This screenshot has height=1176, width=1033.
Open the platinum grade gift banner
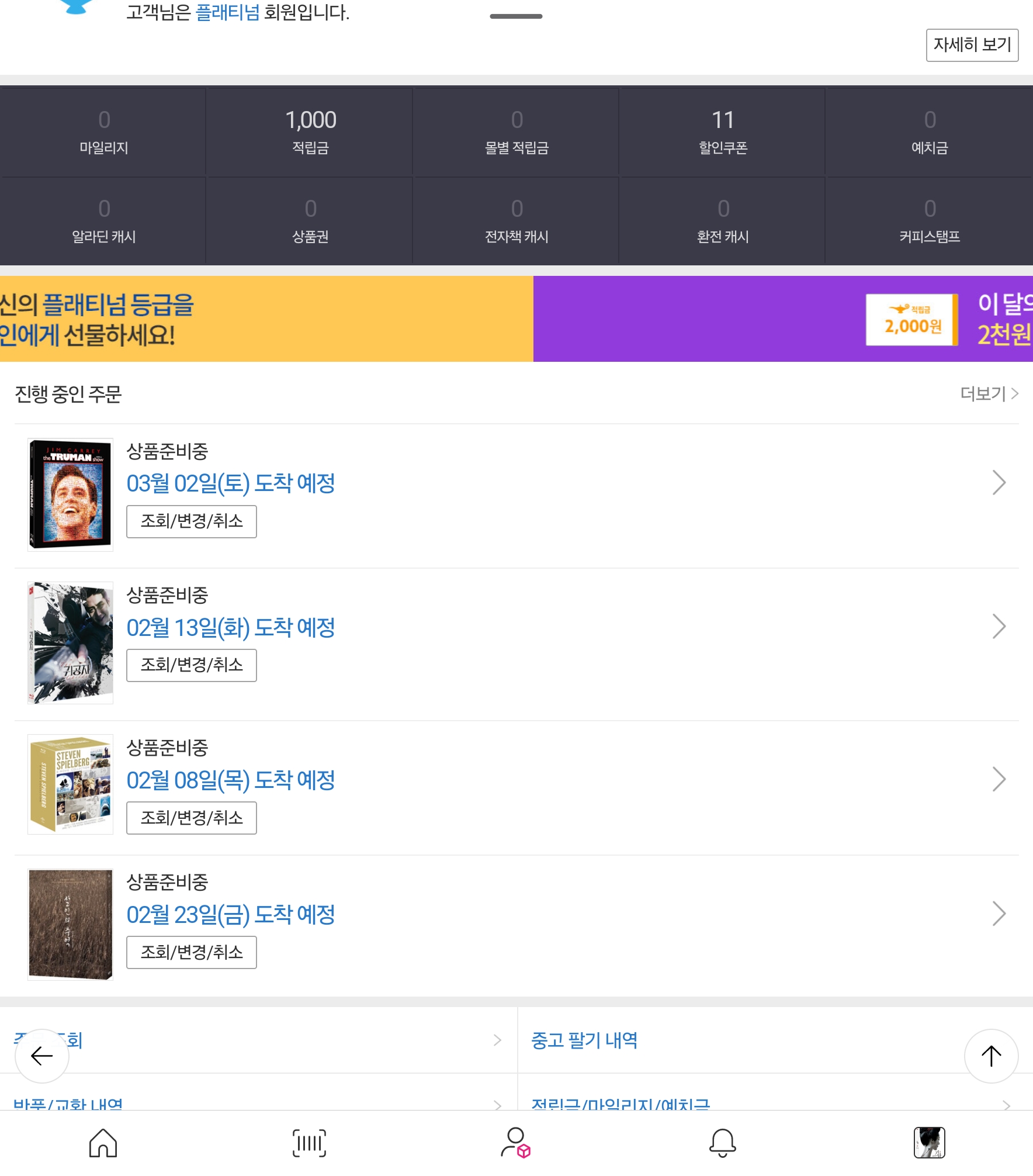click(x=266, y=319)
